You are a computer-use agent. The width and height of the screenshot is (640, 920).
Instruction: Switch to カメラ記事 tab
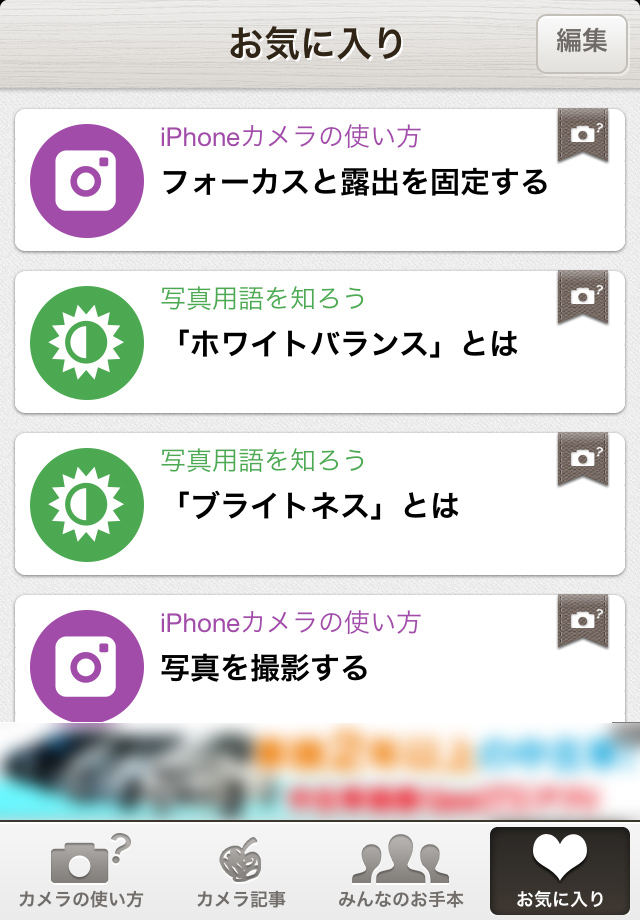click(241, 872)
